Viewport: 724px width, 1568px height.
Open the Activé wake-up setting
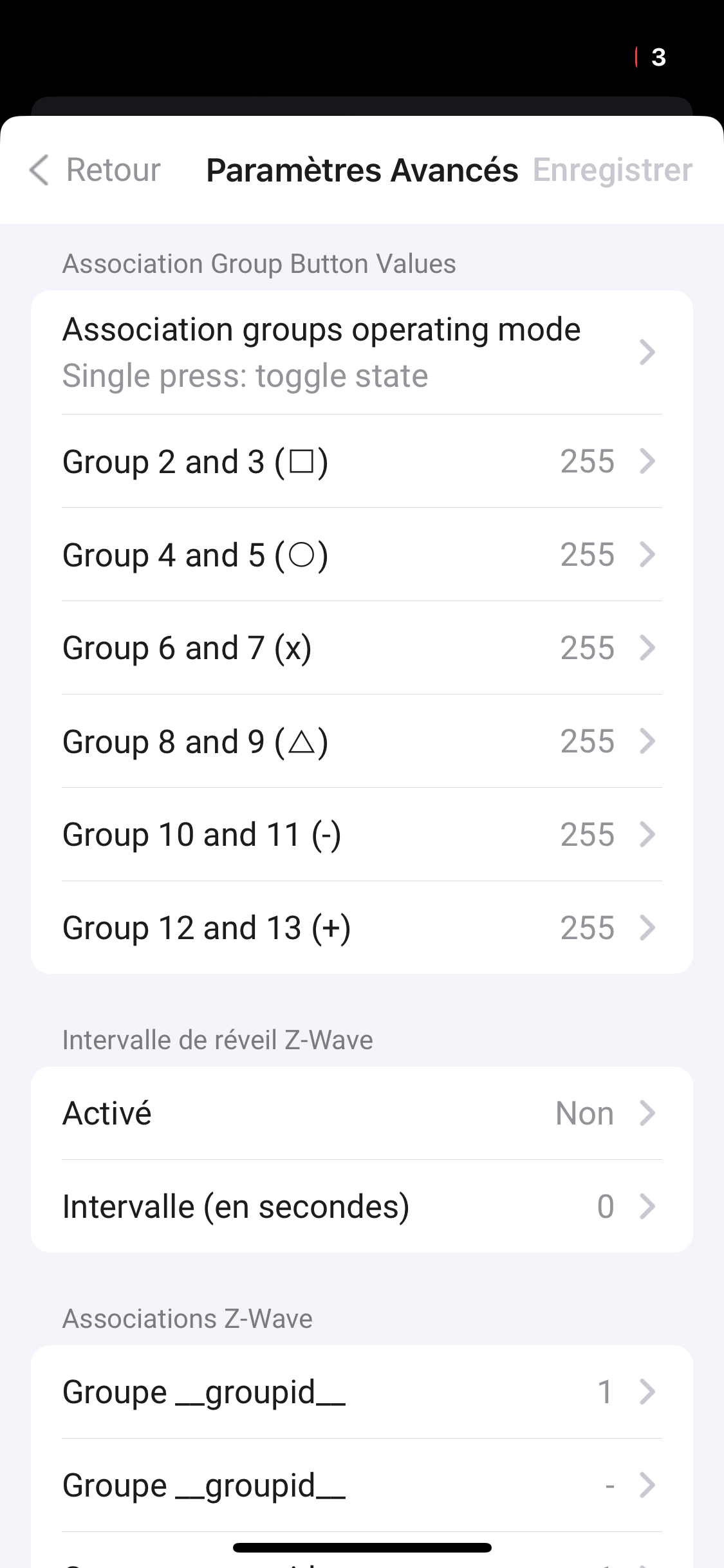[362, 1114]
